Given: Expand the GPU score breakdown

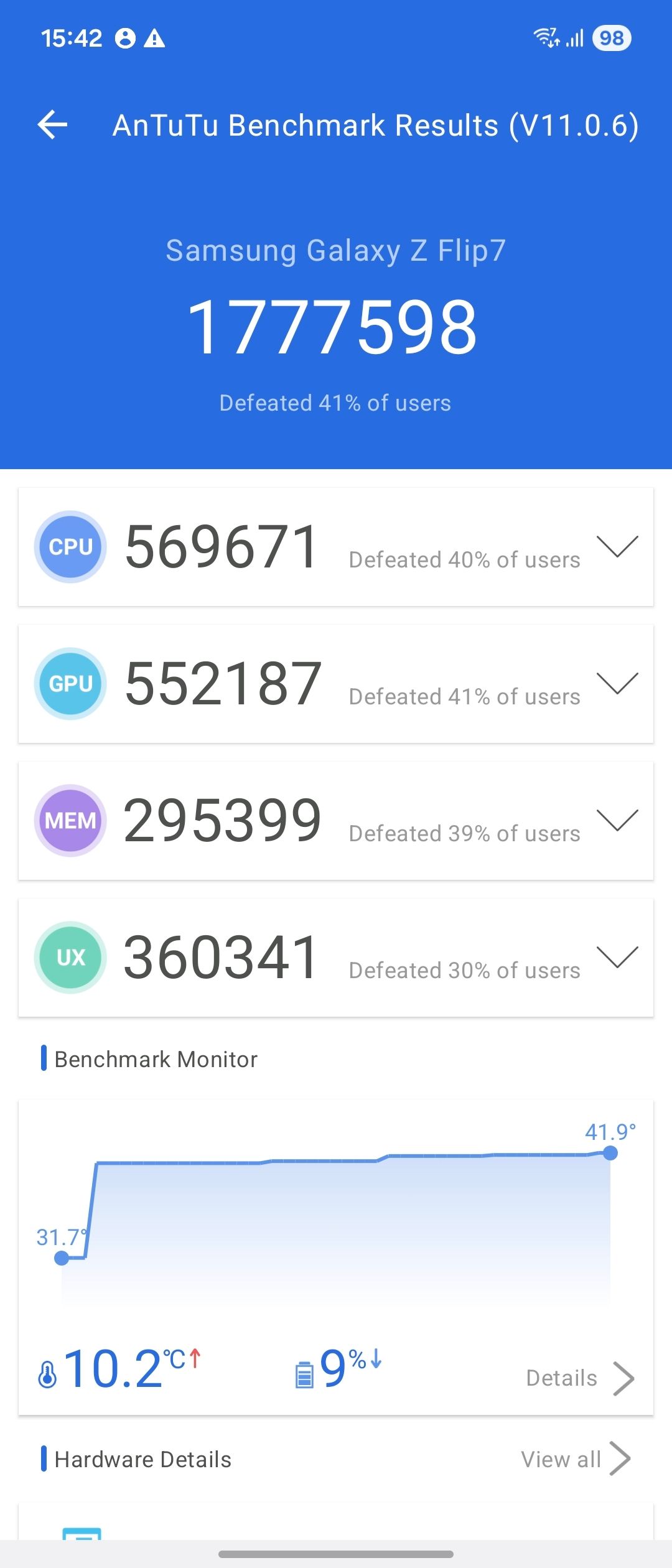Looking at the screenshot, I should (617, 683).
